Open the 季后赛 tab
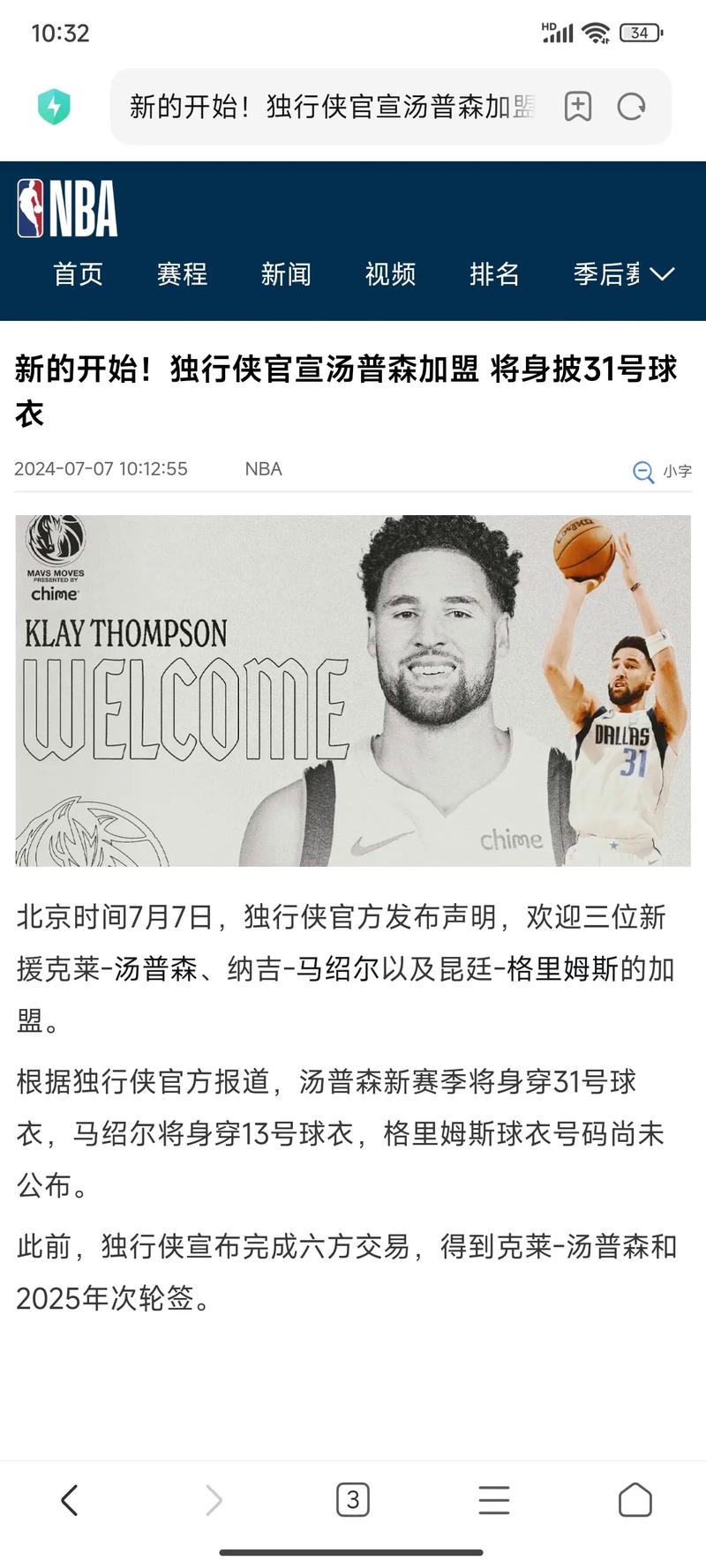The height and width of the screenshot is (1568, 706). 606,274
